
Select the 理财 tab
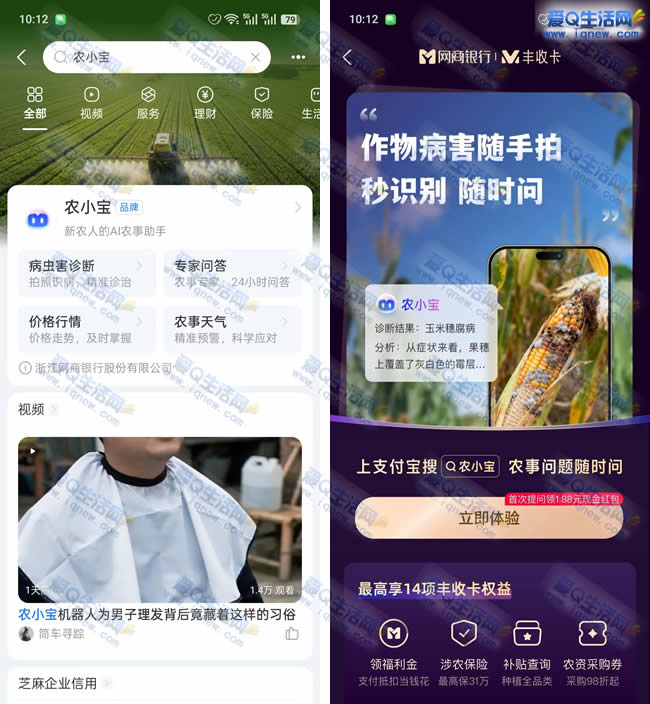point(205,102)
